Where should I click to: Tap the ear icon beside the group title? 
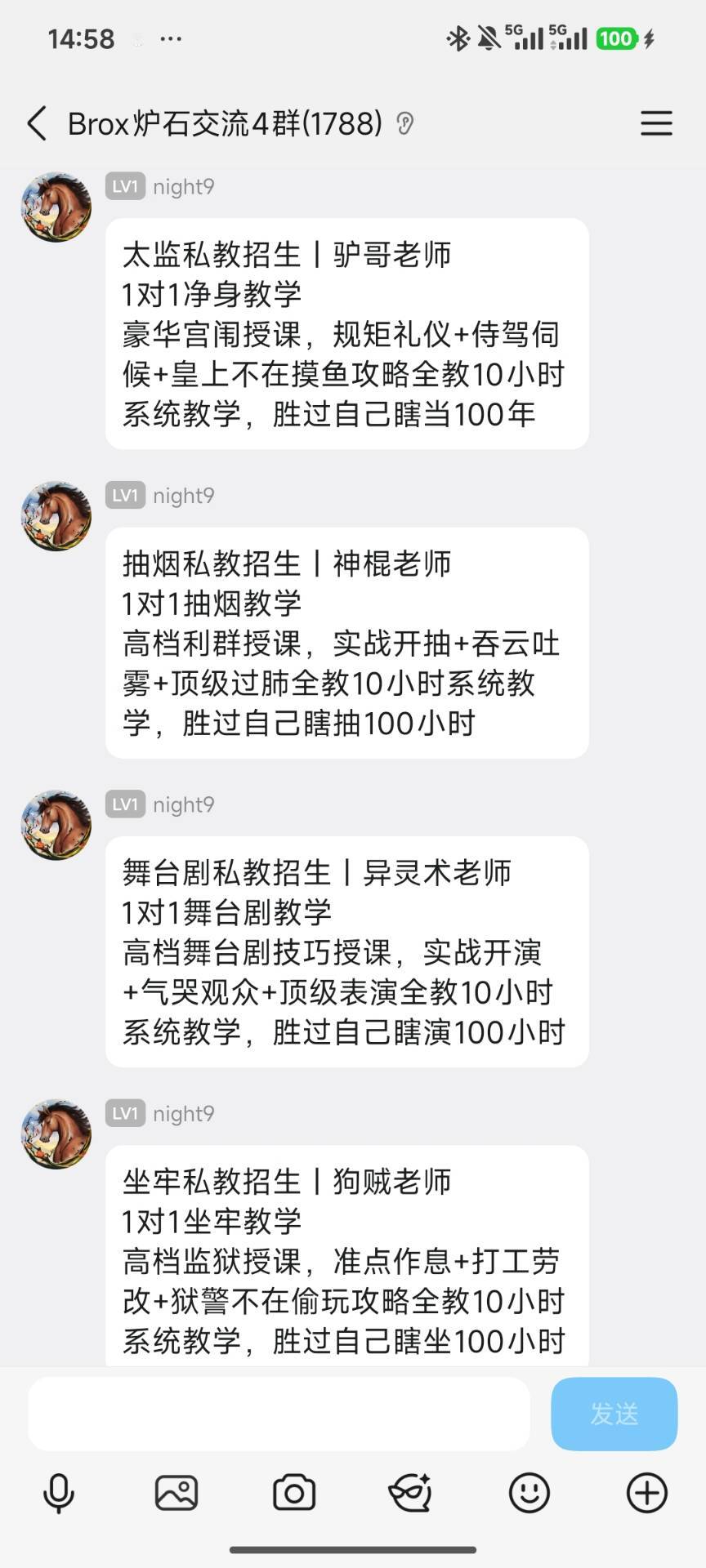(404, 124)
